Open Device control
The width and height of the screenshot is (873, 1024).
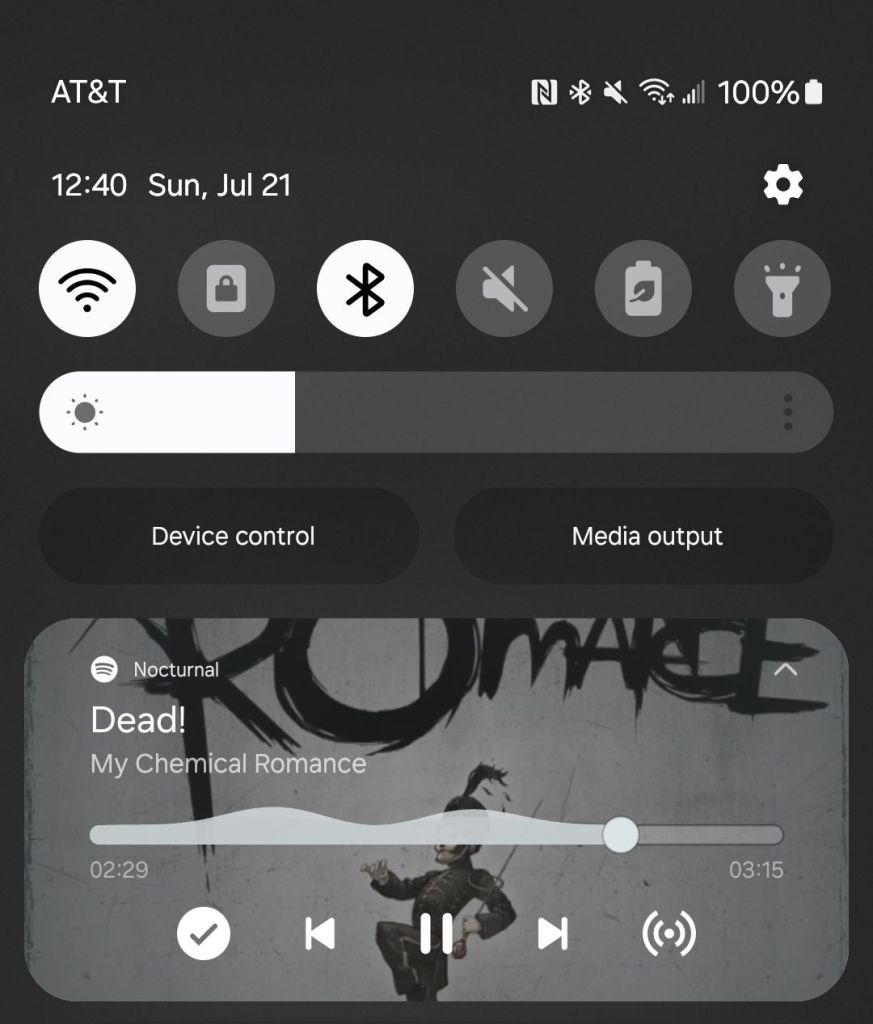[232, 536]
